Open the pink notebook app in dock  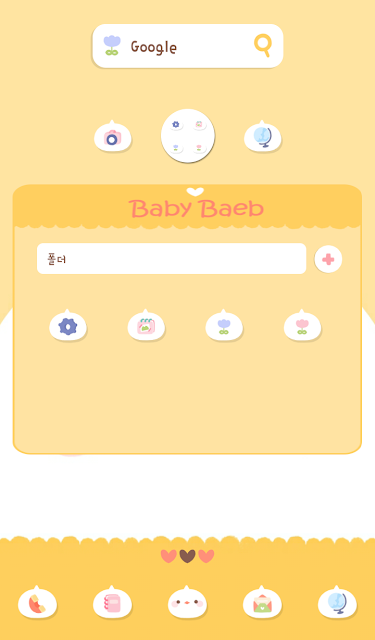(112, 602)
